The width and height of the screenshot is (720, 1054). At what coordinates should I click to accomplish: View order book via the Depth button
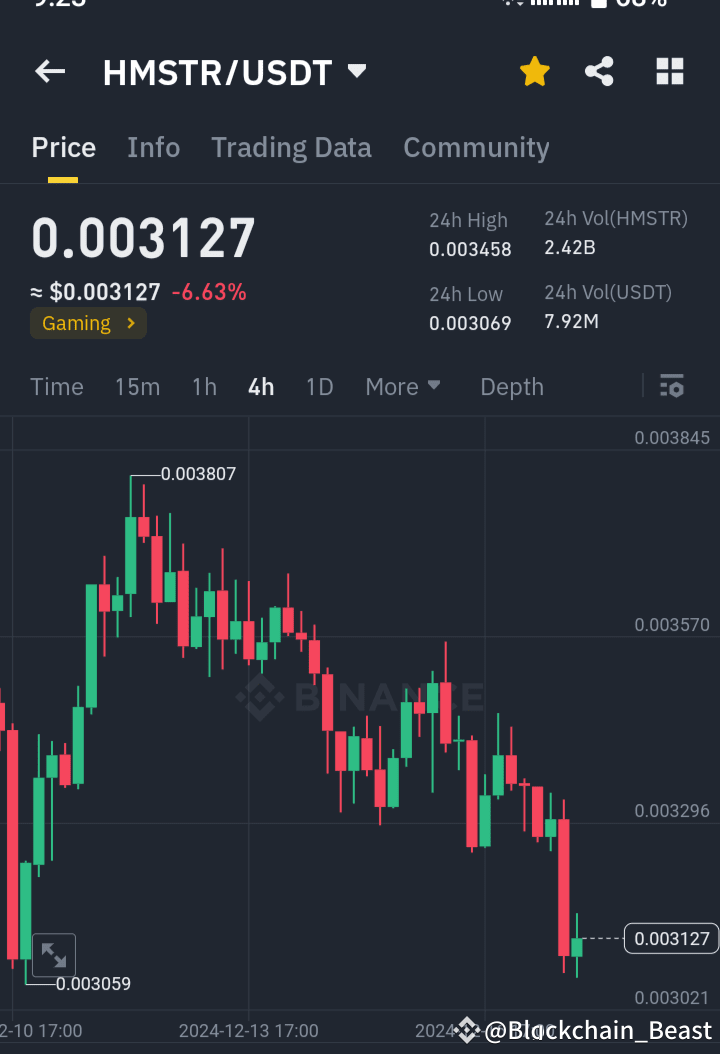511,386
